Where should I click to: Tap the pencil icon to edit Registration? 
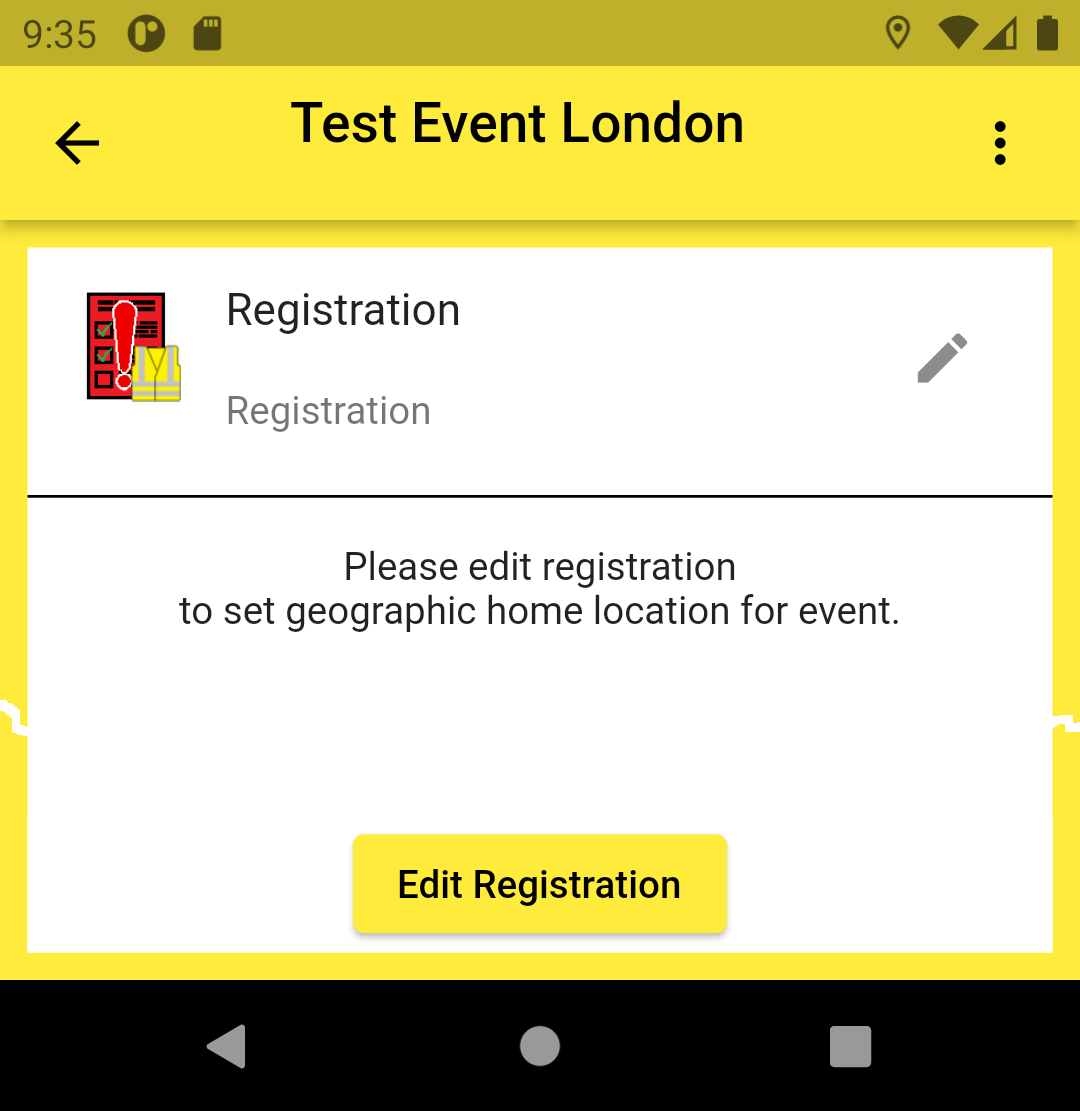942,358
